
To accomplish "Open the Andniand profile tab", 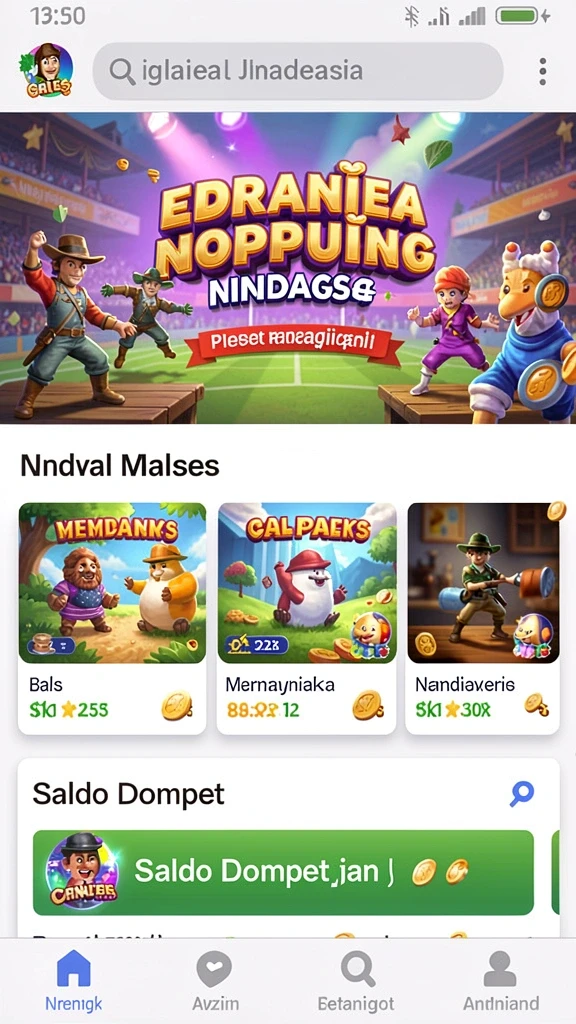I will pos(501,980).
